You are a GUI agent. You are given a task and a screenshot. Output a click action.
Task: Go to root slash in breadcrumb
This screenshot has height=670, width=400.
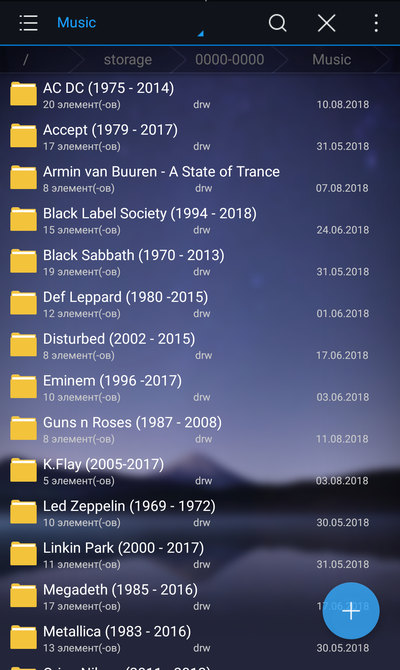click(x=26, y=59)
